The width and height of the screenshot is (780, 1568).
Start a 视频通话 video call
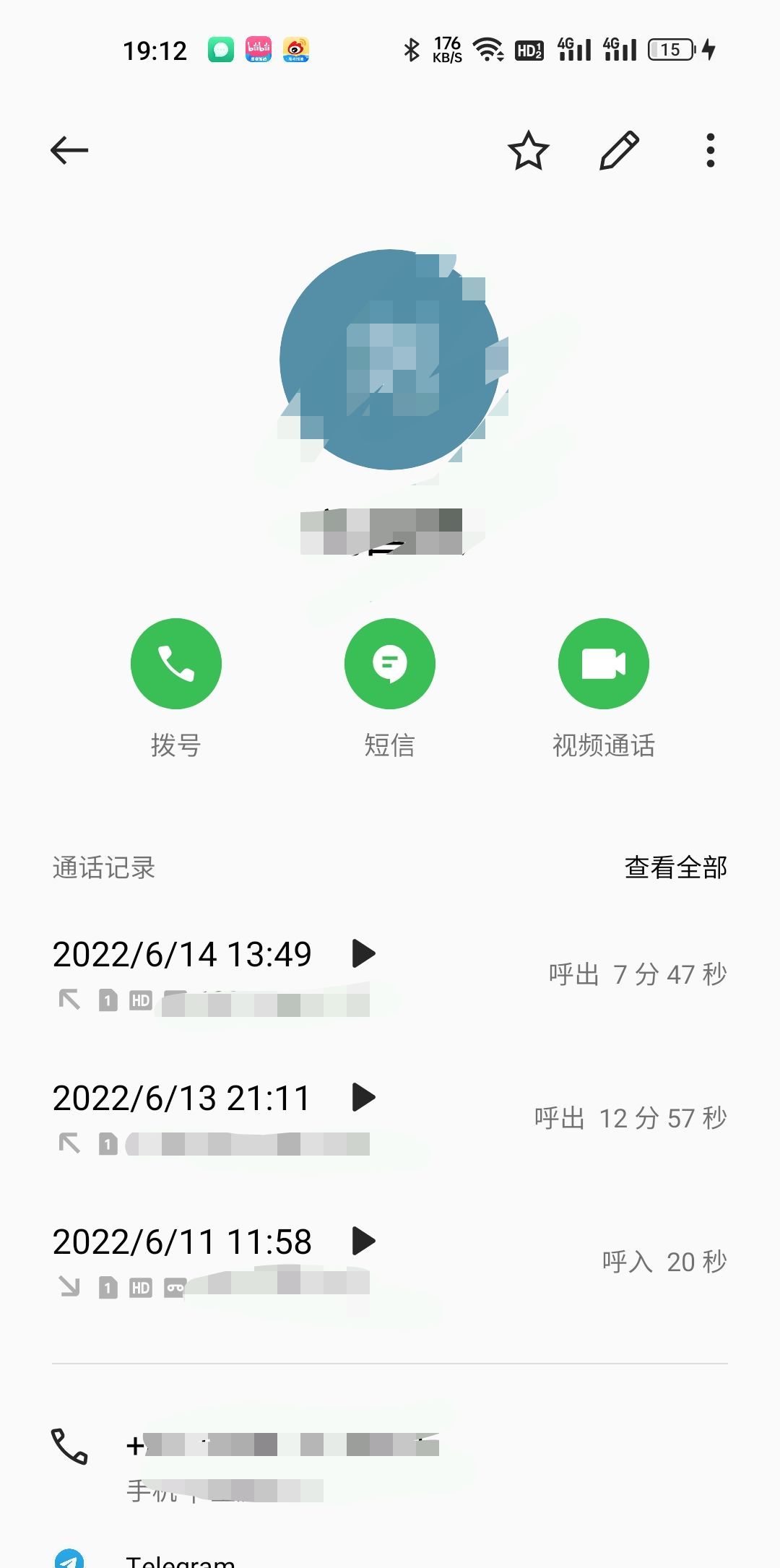click(x=603, y=663)
